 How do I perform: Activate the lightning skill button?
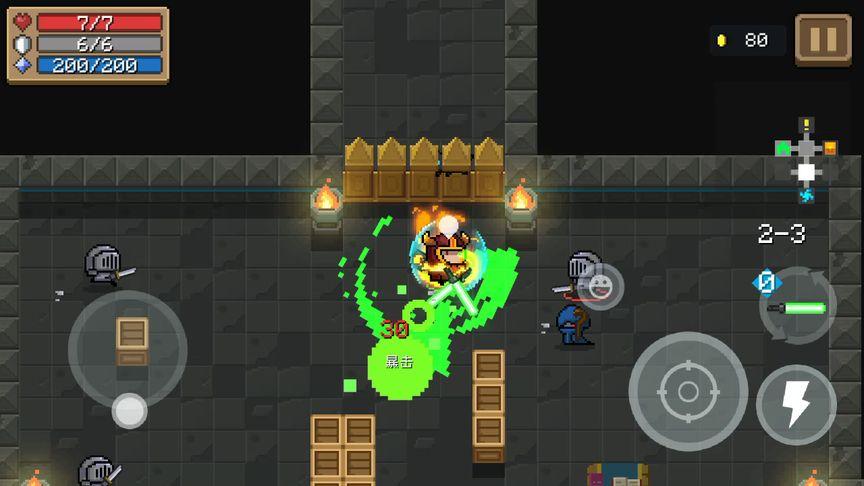[x=796, y=405]
